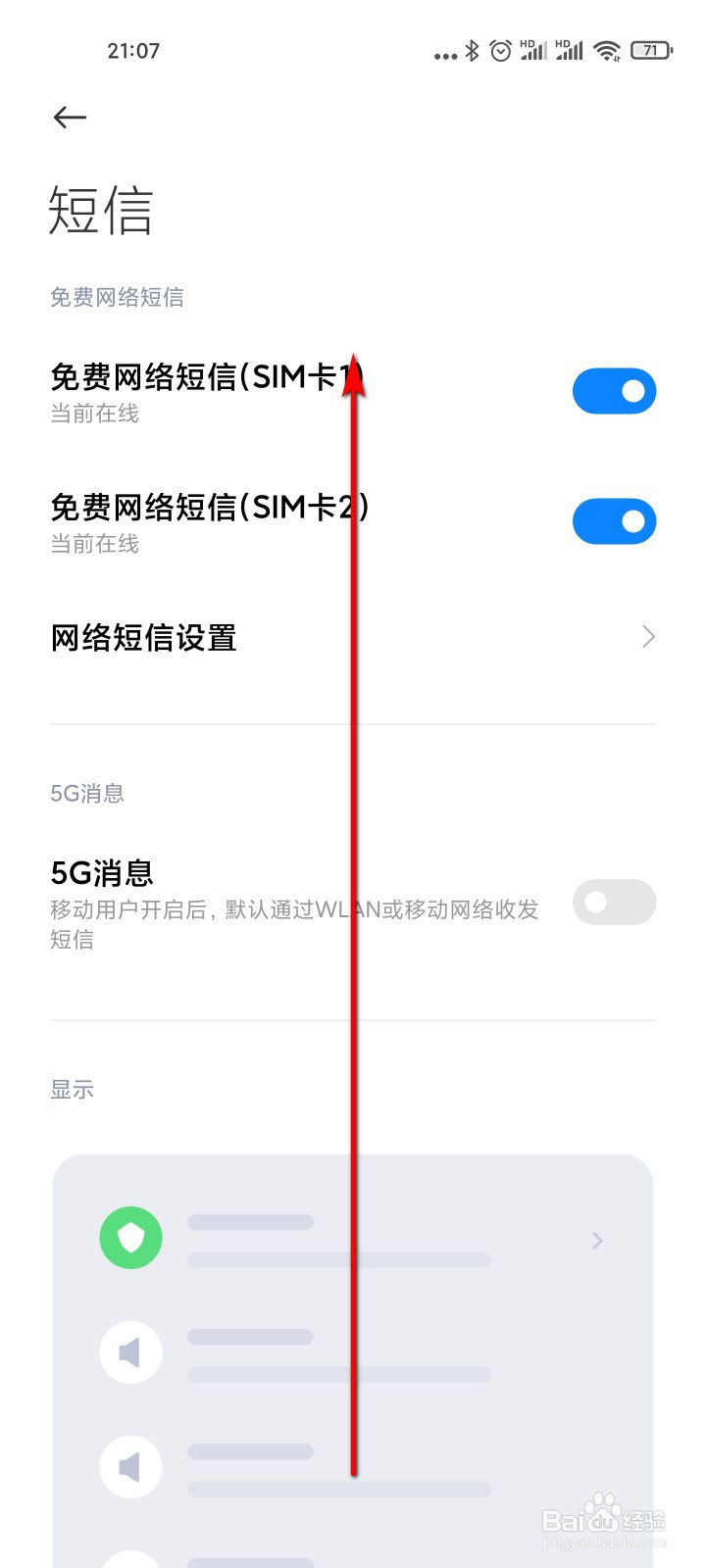Image resolution: width=706 pixels, height=1568 pixels.
Task: Enable the 5G消息 switch
Action: coord(615,902)
